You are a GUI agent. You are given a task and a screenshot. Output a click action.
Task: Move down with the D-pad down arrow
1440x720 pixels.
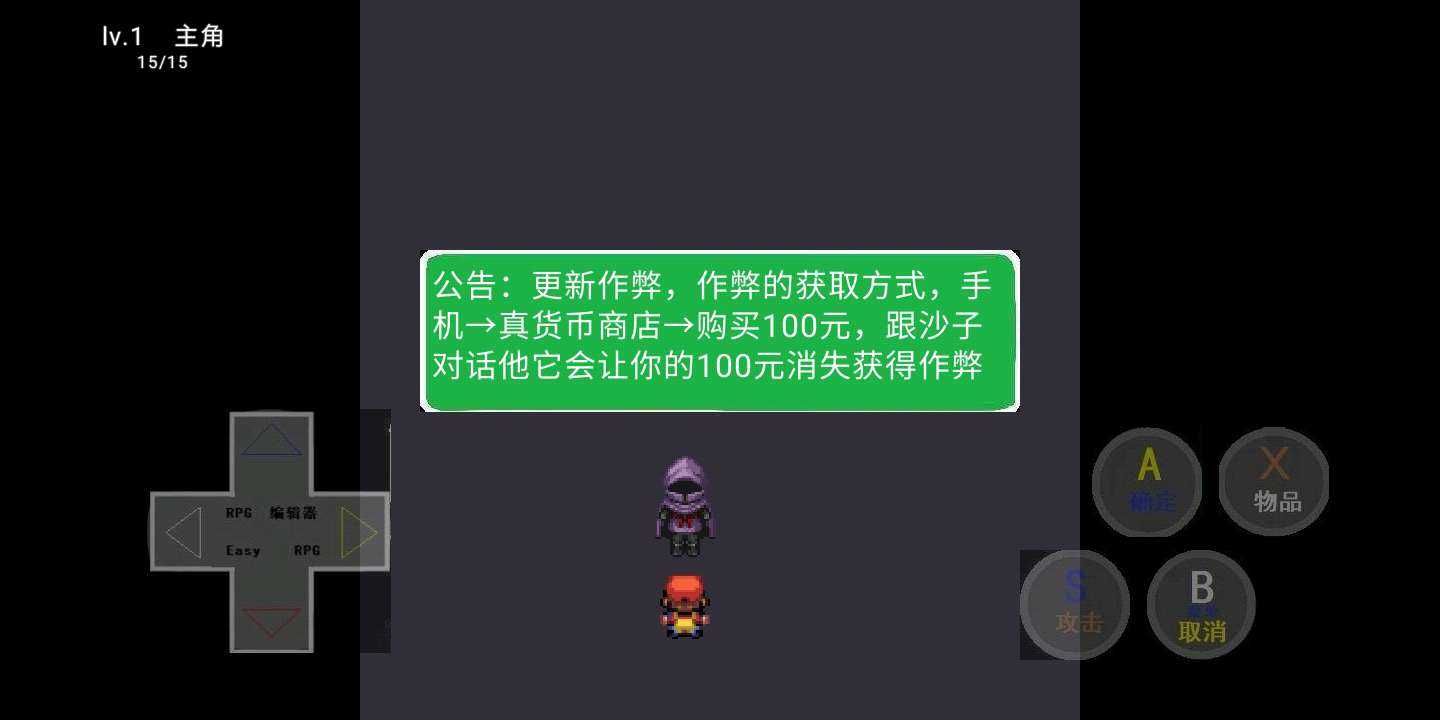click(x=271, y=621)
